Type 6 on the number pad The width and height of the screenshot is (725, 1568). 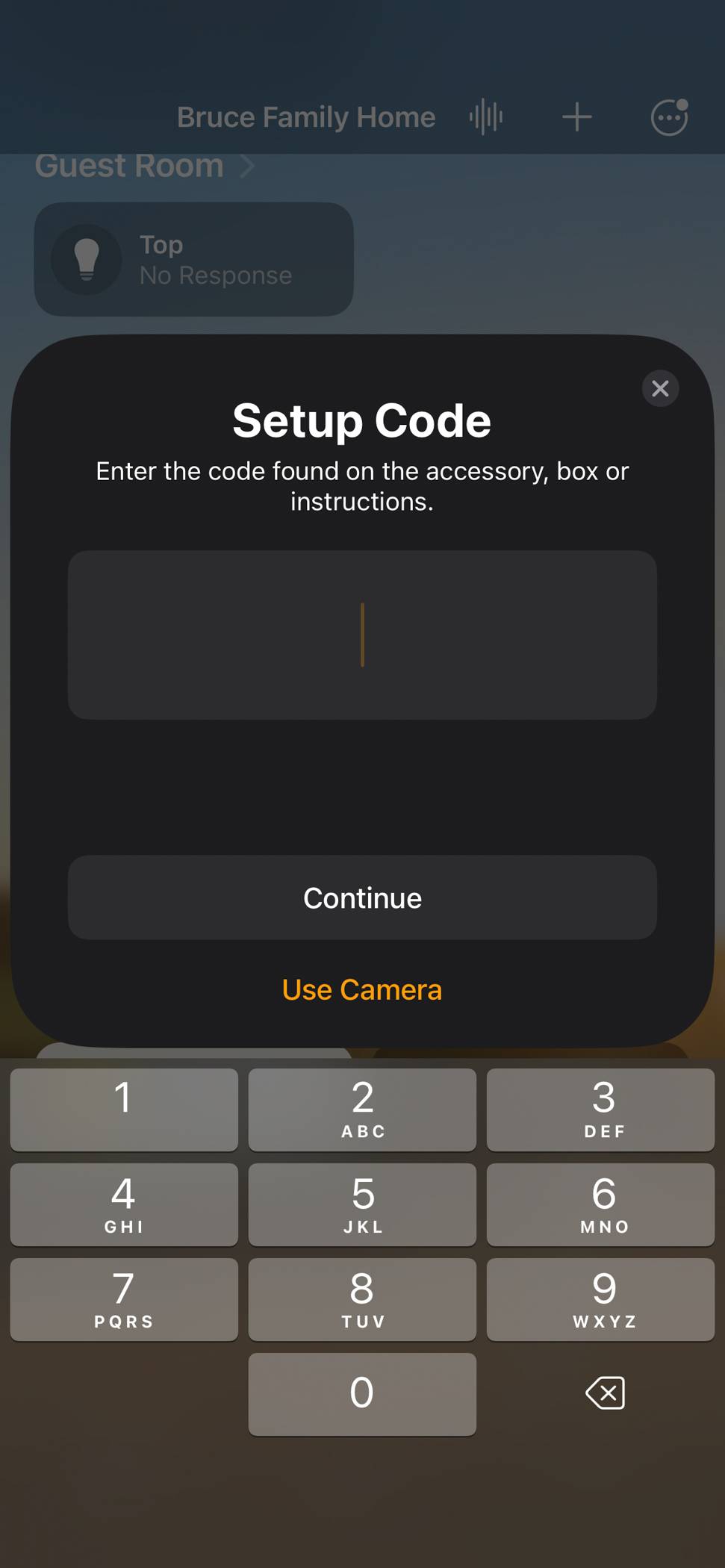coord(600,1204)
